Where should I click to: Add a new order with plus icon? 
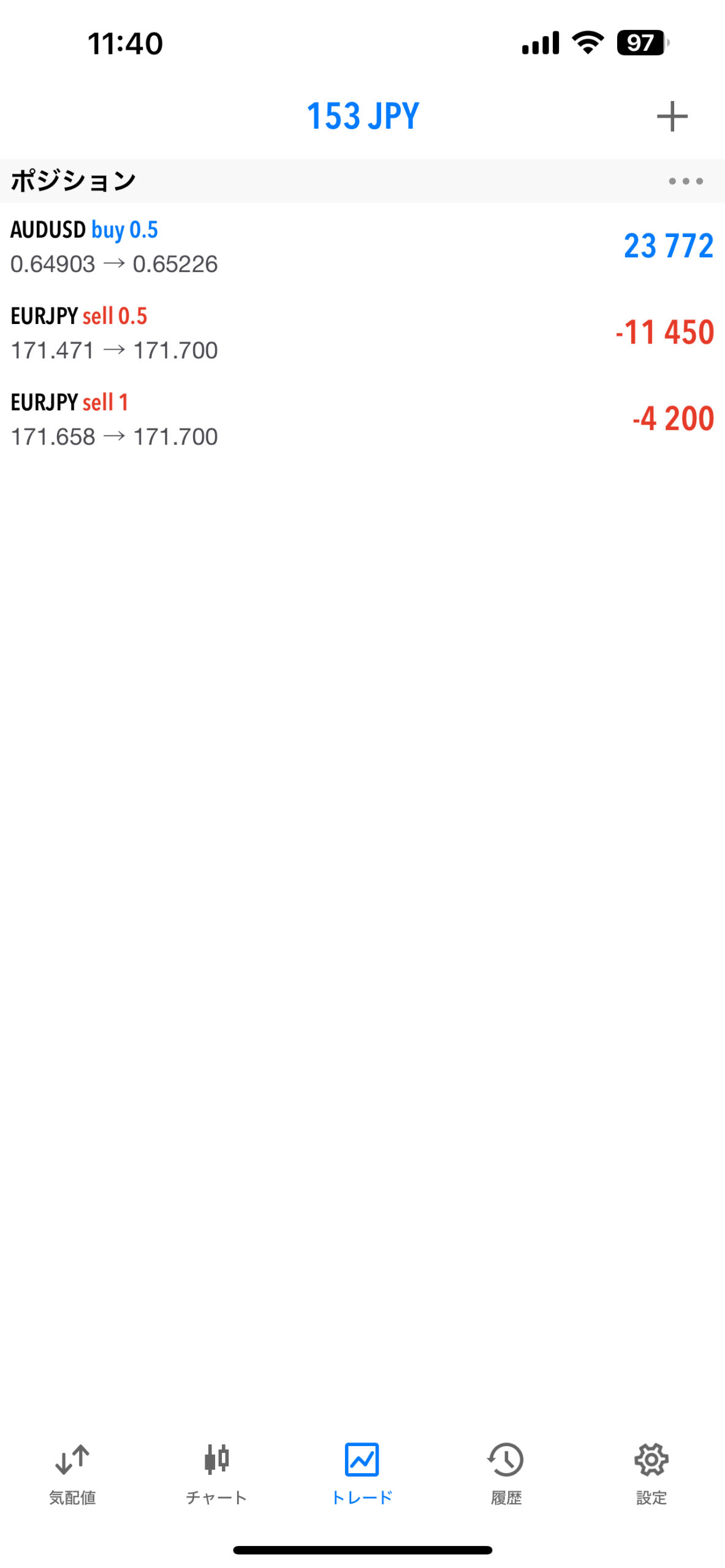[672, 116]
